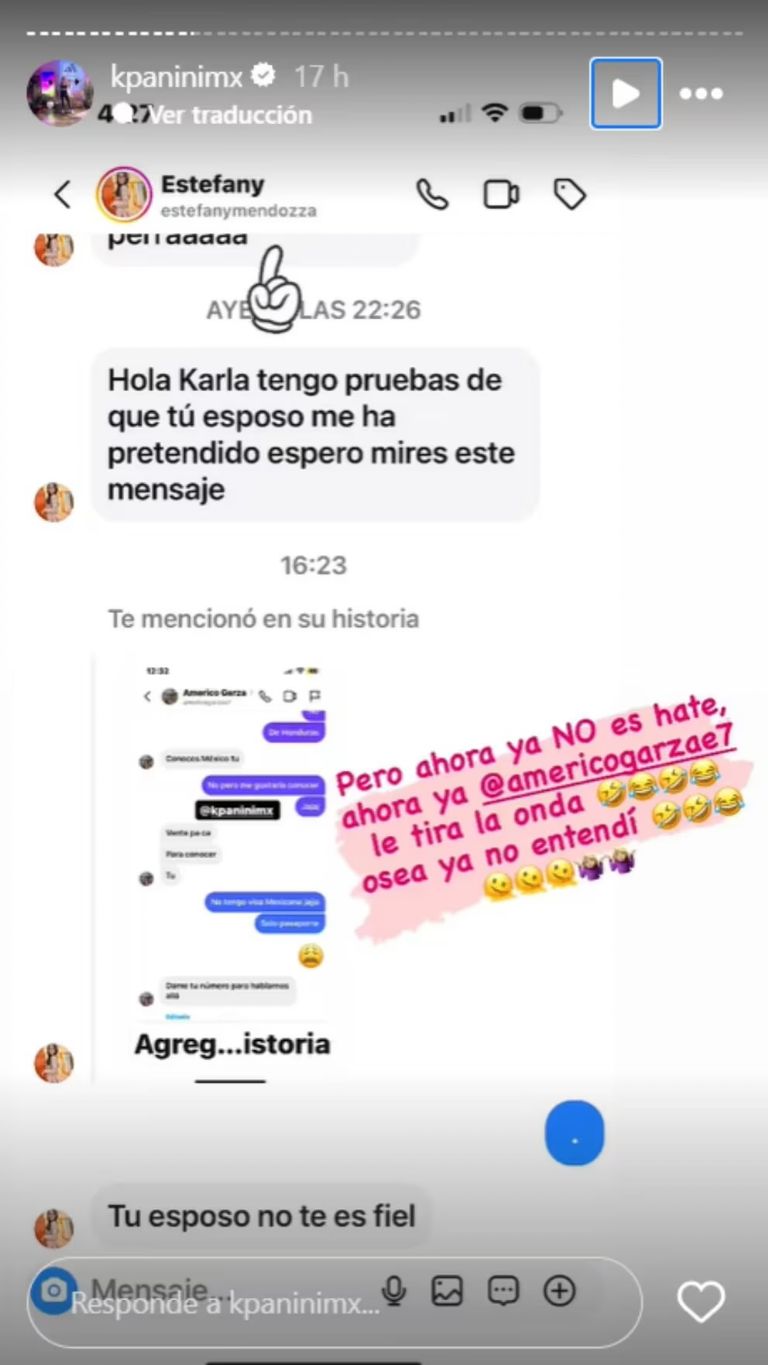The width and height of the screenshot is (768, 1365).
Task: Open kpaninimx profile picture
Action: [60, 93]
